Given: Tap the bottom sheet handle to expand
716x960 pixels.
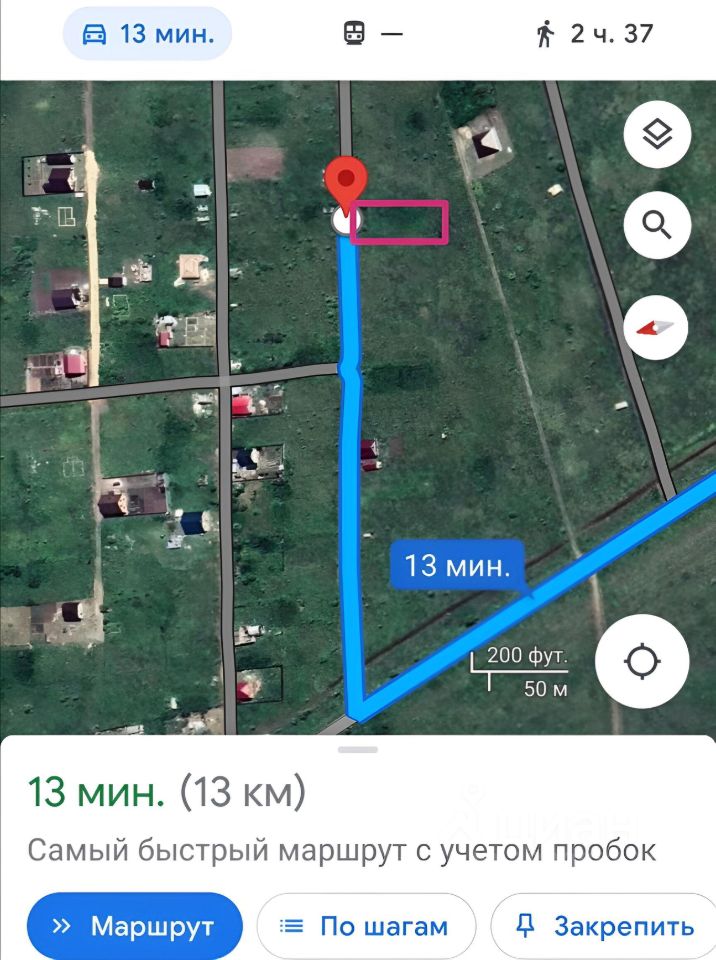Looking at the screenshot, I should pos(358,749).
